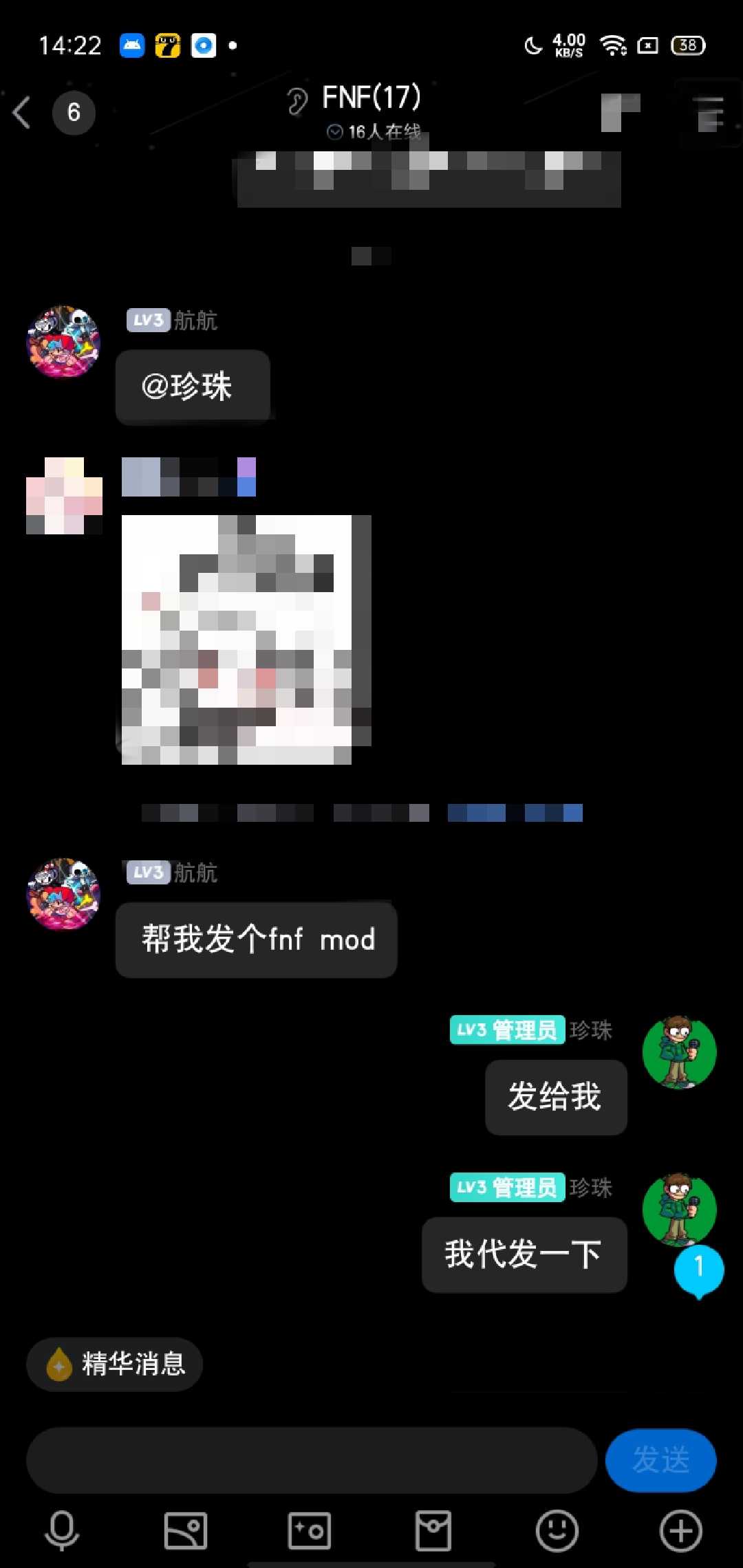Go back from the FNF group chat
Viewport: 743px width, 1568px height.
[22, 112]
